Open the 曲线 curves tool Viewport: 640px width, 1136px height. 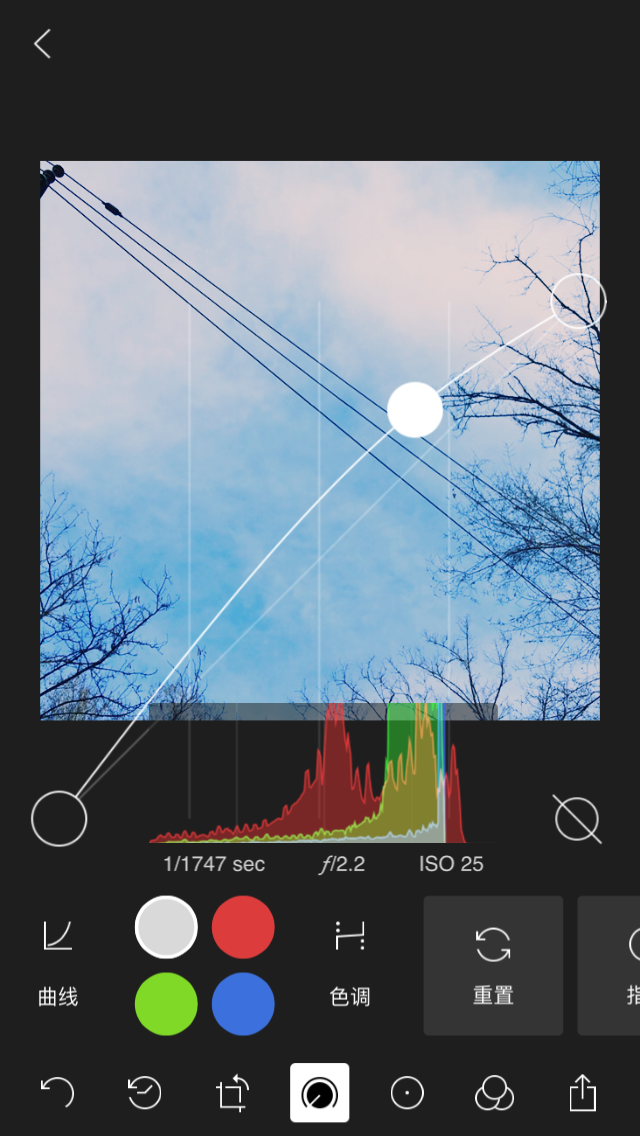pos(58,962)
